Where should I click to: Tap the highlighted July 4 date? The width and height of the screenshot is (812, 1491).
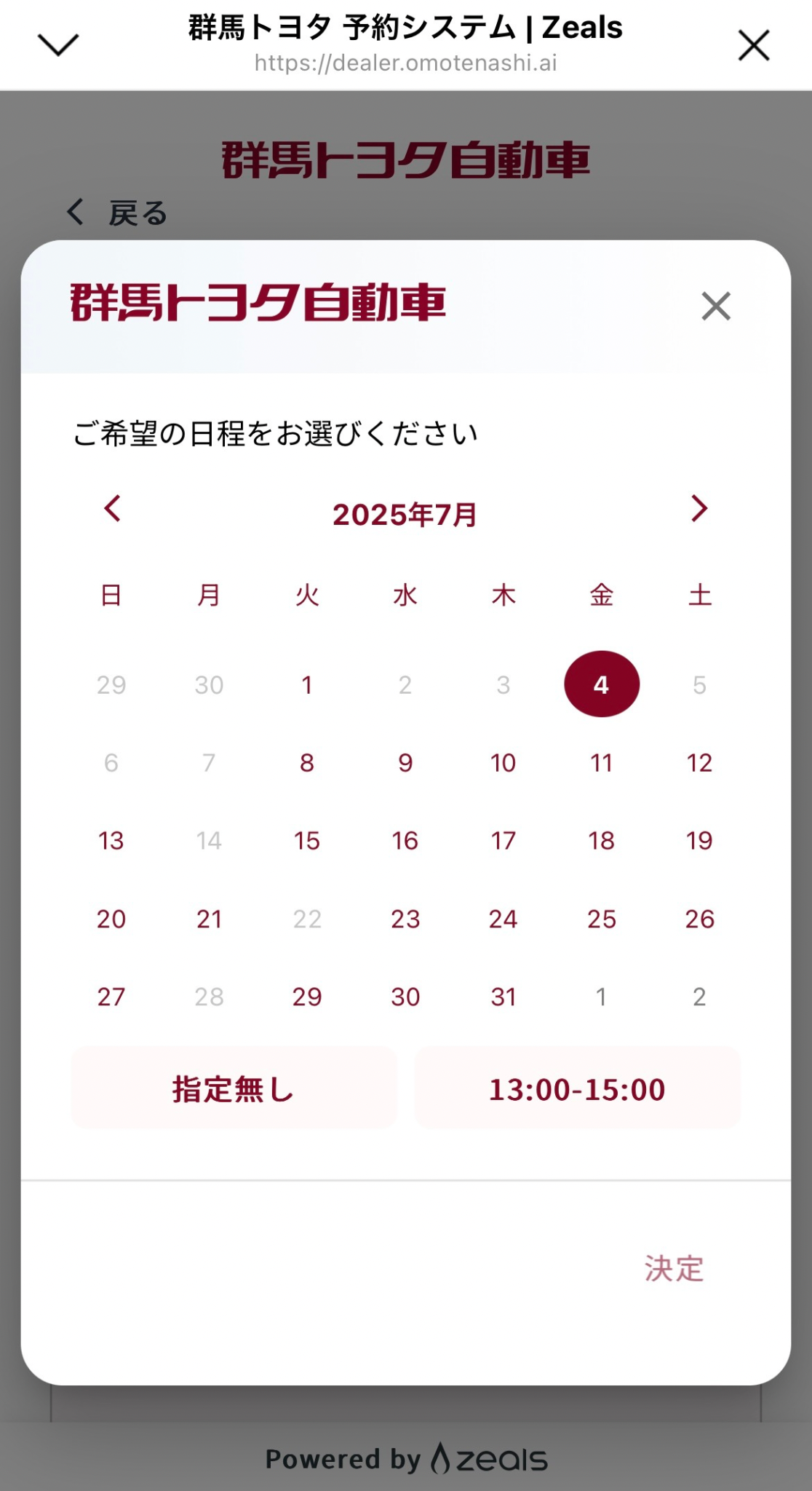[602, 684]
